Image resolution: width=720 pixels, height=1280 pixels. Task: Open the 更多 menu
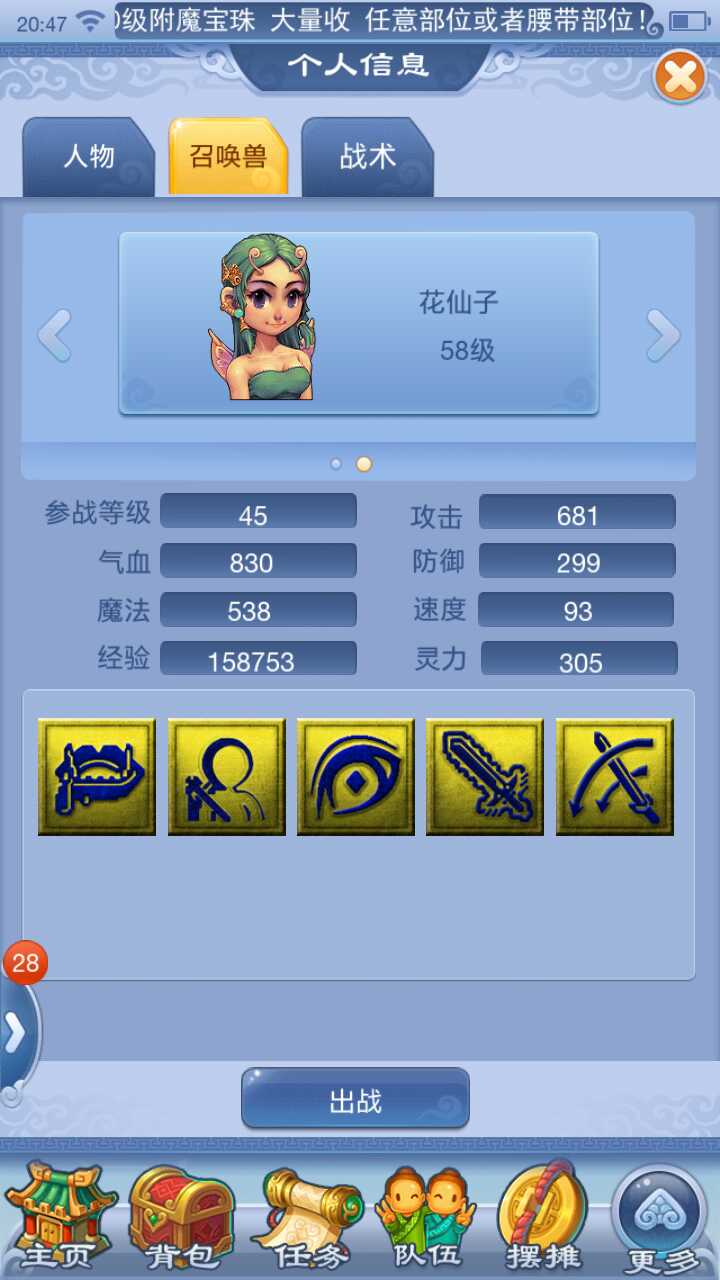tap(662, 1217)
